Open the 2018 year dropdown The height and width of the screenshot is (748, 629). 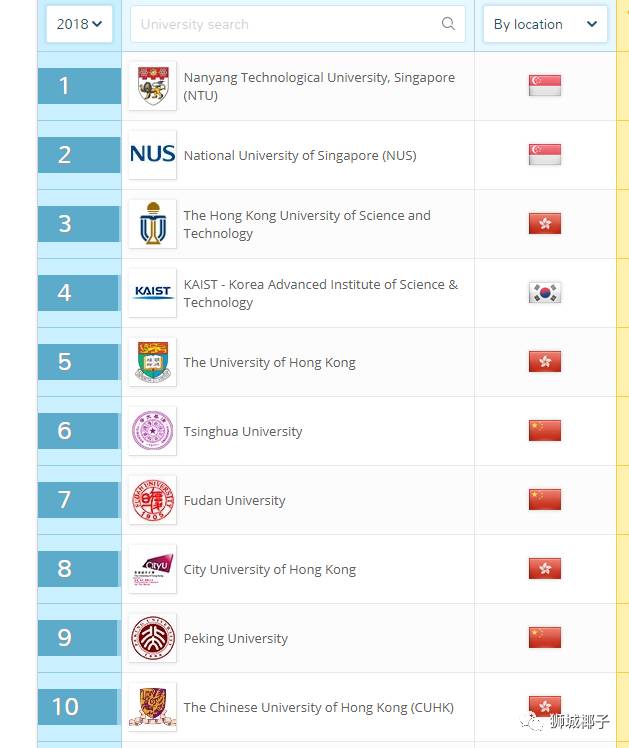click(x=79, y=24)
